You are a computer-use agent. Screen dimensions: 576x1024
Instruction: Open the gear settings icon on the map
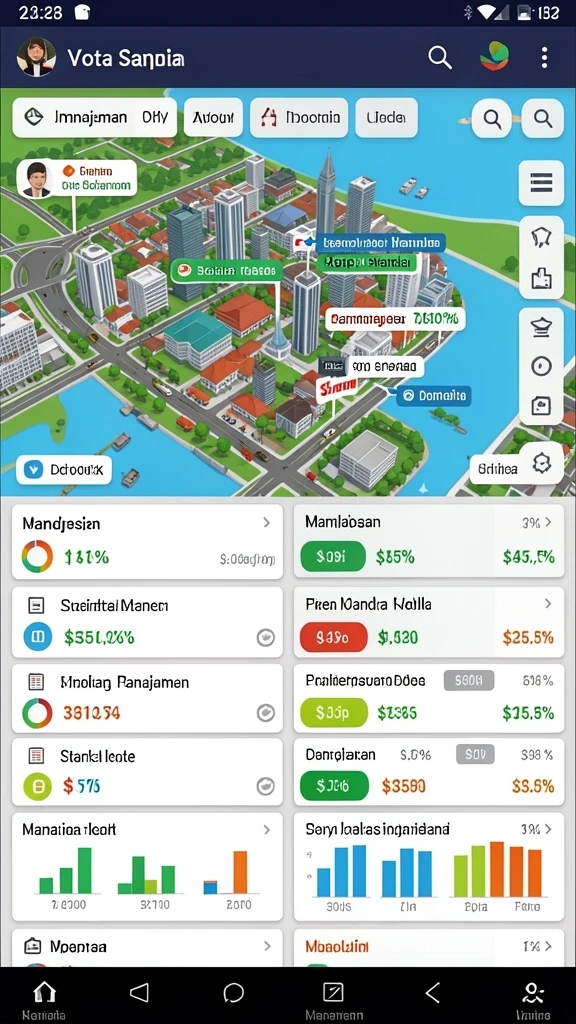pyautogui.click(x=543, y=463)
